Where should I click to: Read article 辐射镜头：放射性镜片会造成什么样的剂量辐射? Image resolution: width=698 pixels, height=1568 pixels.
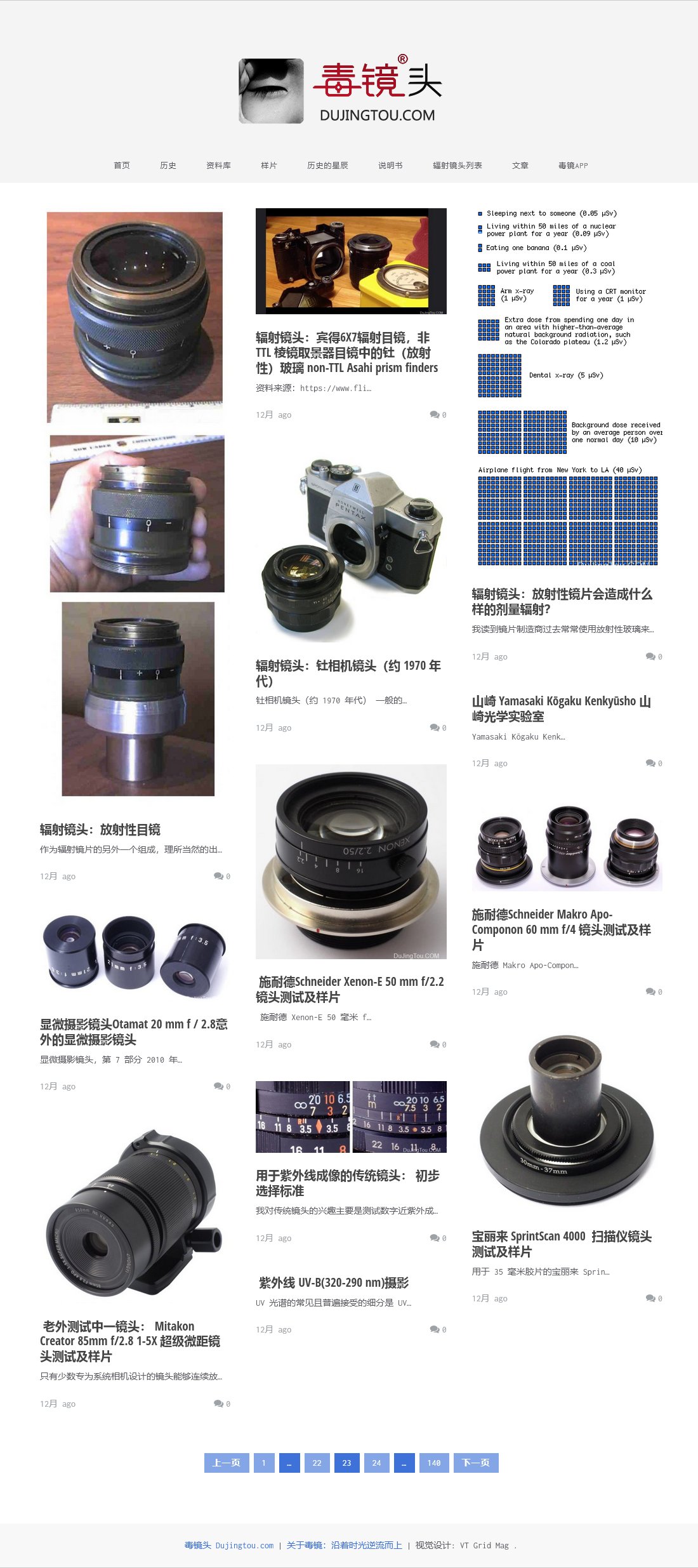tap(562, 601)
